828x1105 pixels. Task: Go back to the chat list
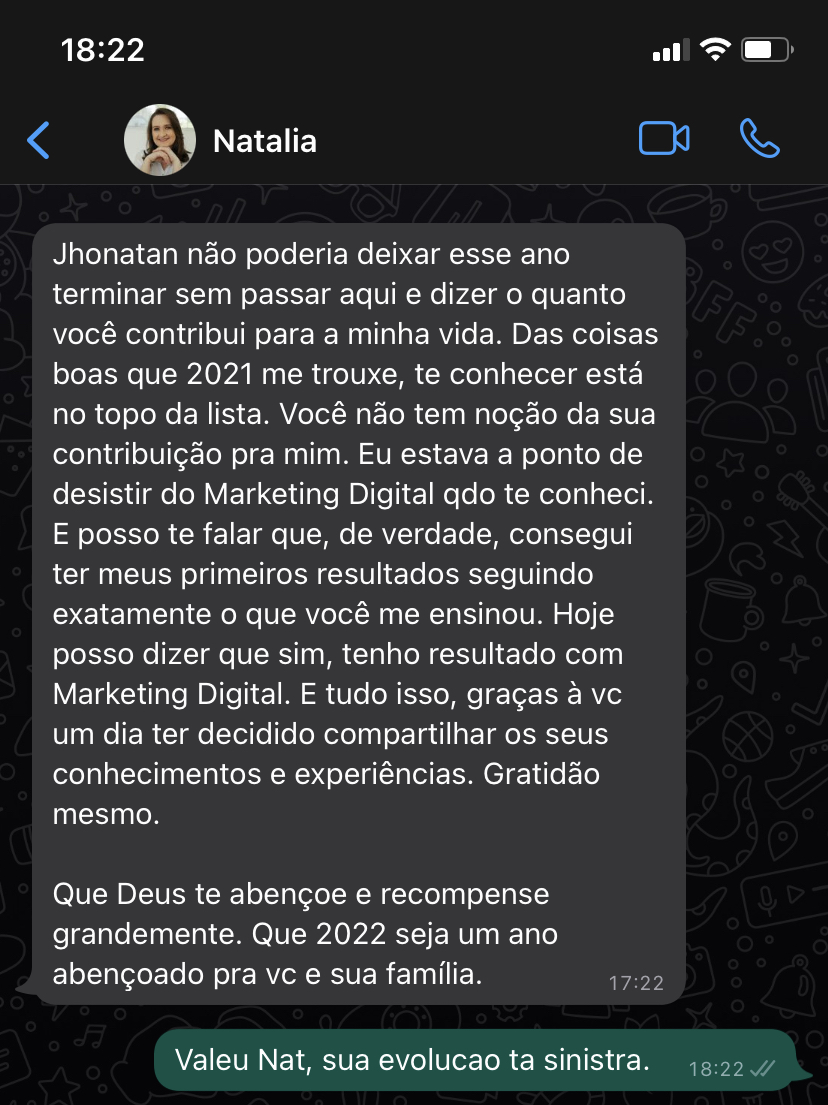click(x=38, y=140)
